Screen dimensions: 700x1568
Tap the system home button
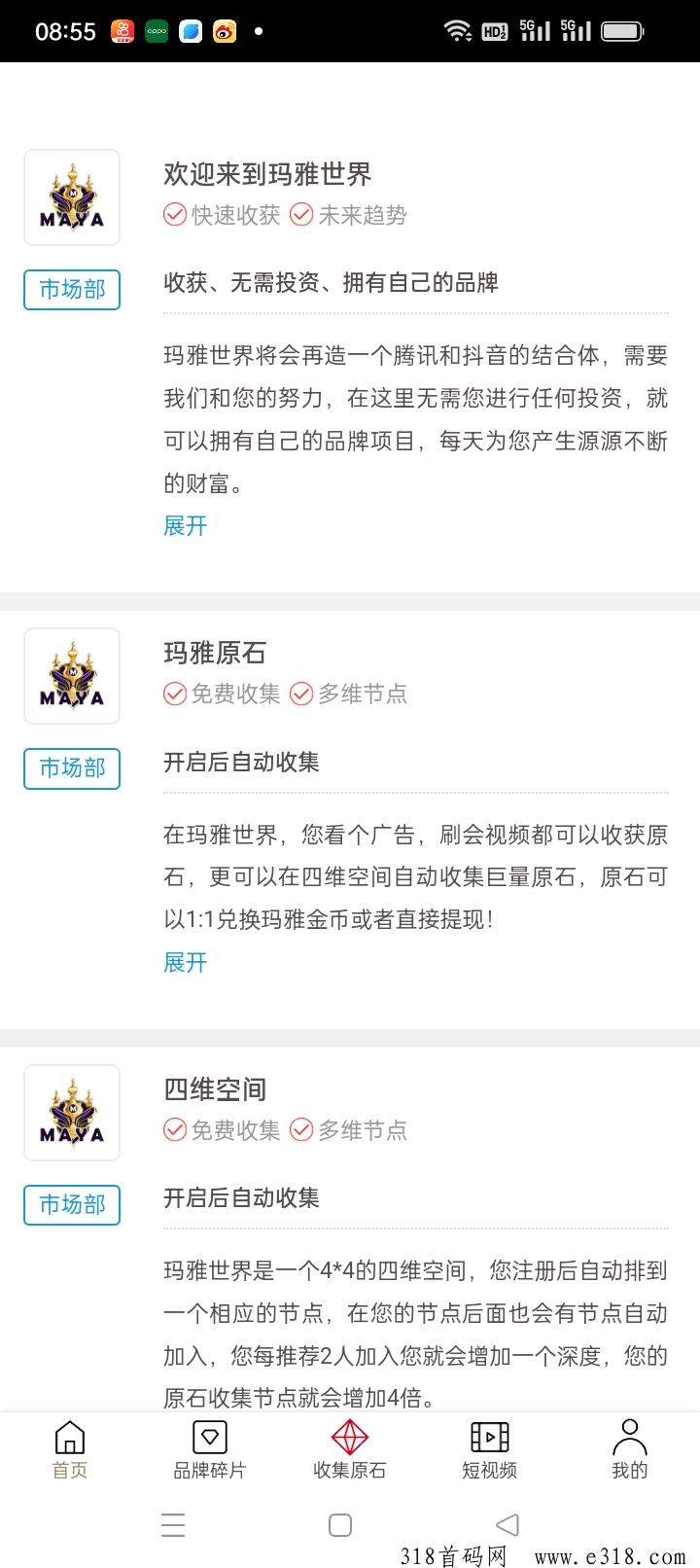point(340,1524)
